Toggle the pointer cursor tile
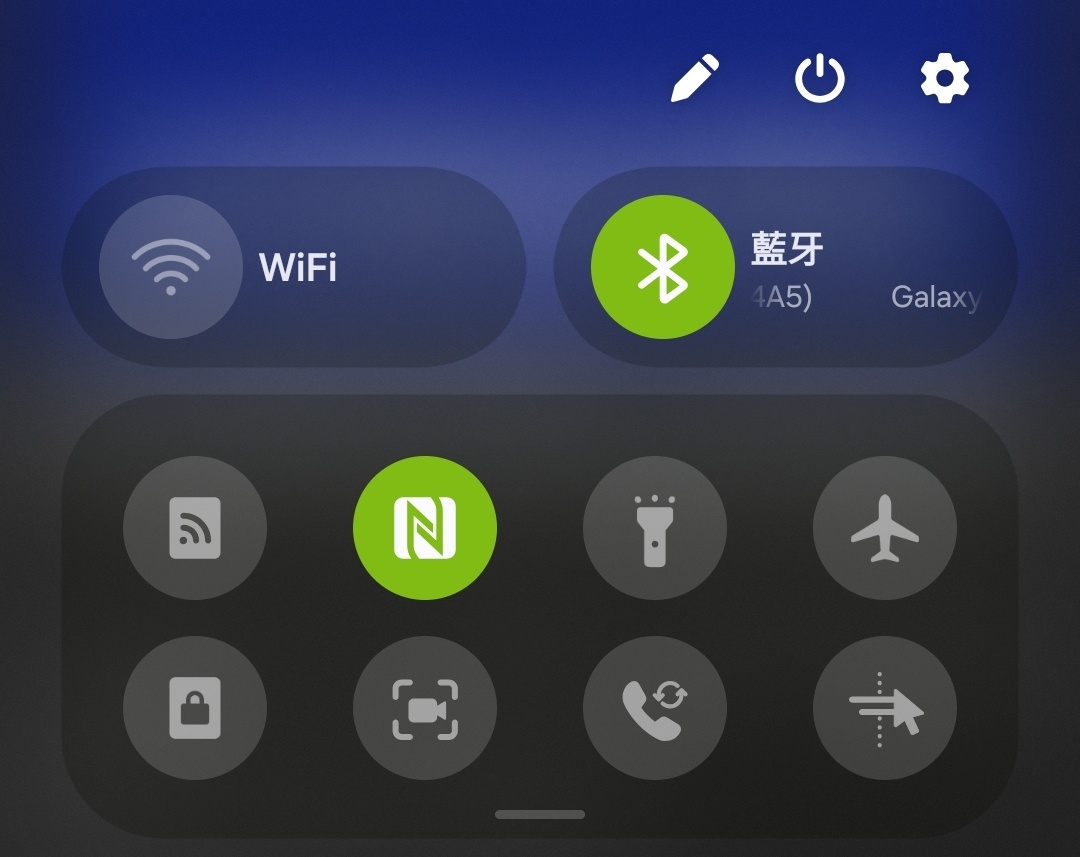 tap(885, 708)
